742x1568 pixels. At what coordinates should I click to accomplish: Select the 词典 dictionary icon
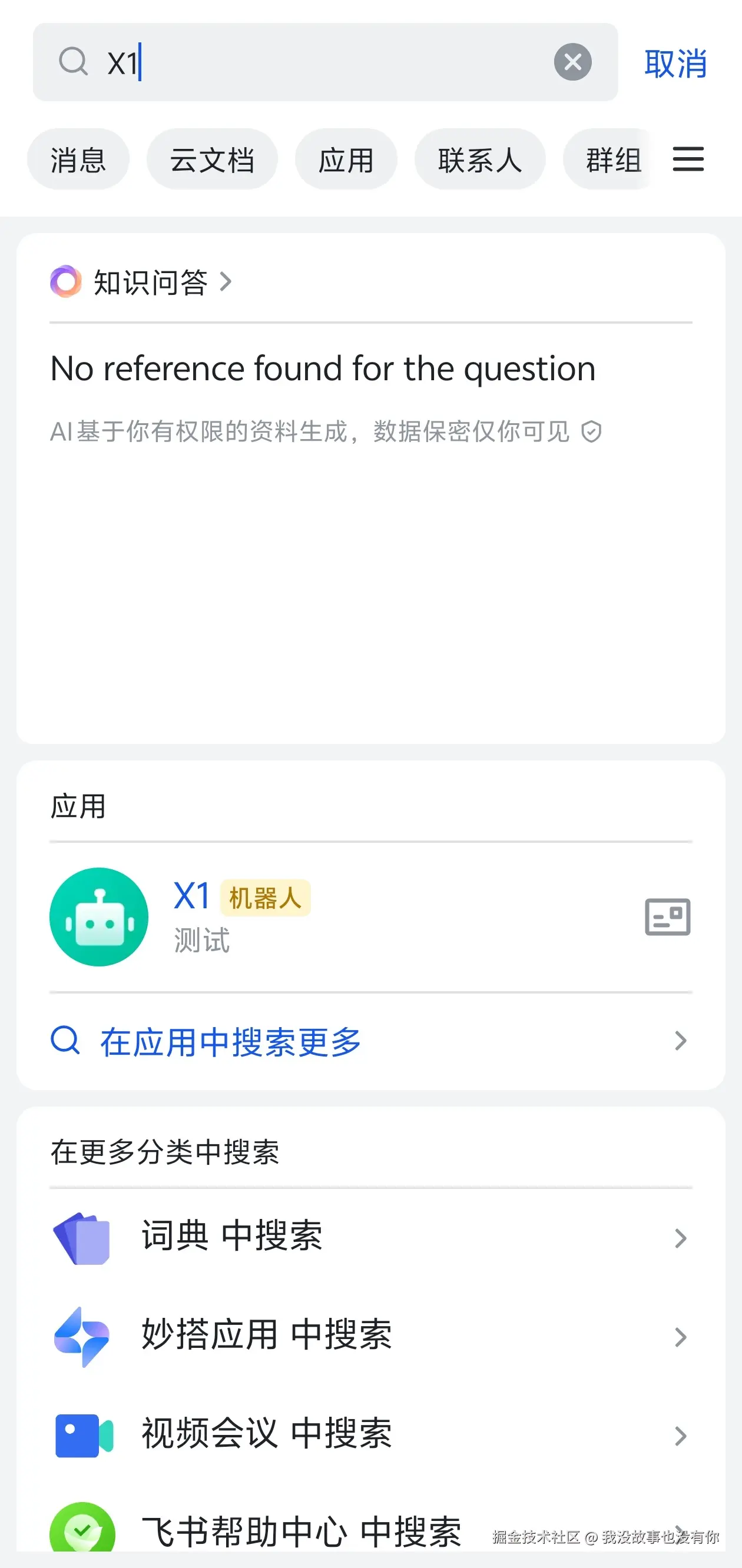click(82, 1237)
